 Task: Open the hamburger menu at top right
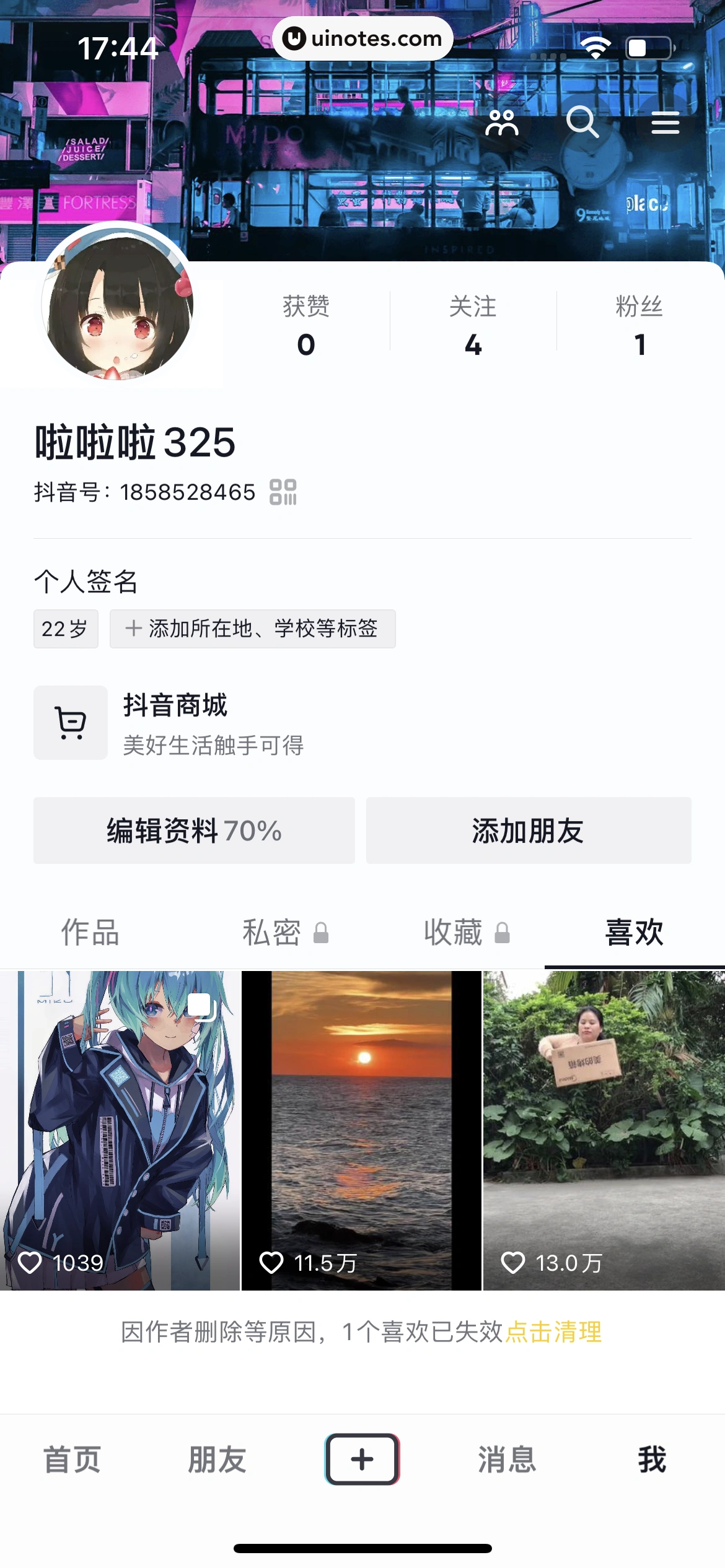664,123
